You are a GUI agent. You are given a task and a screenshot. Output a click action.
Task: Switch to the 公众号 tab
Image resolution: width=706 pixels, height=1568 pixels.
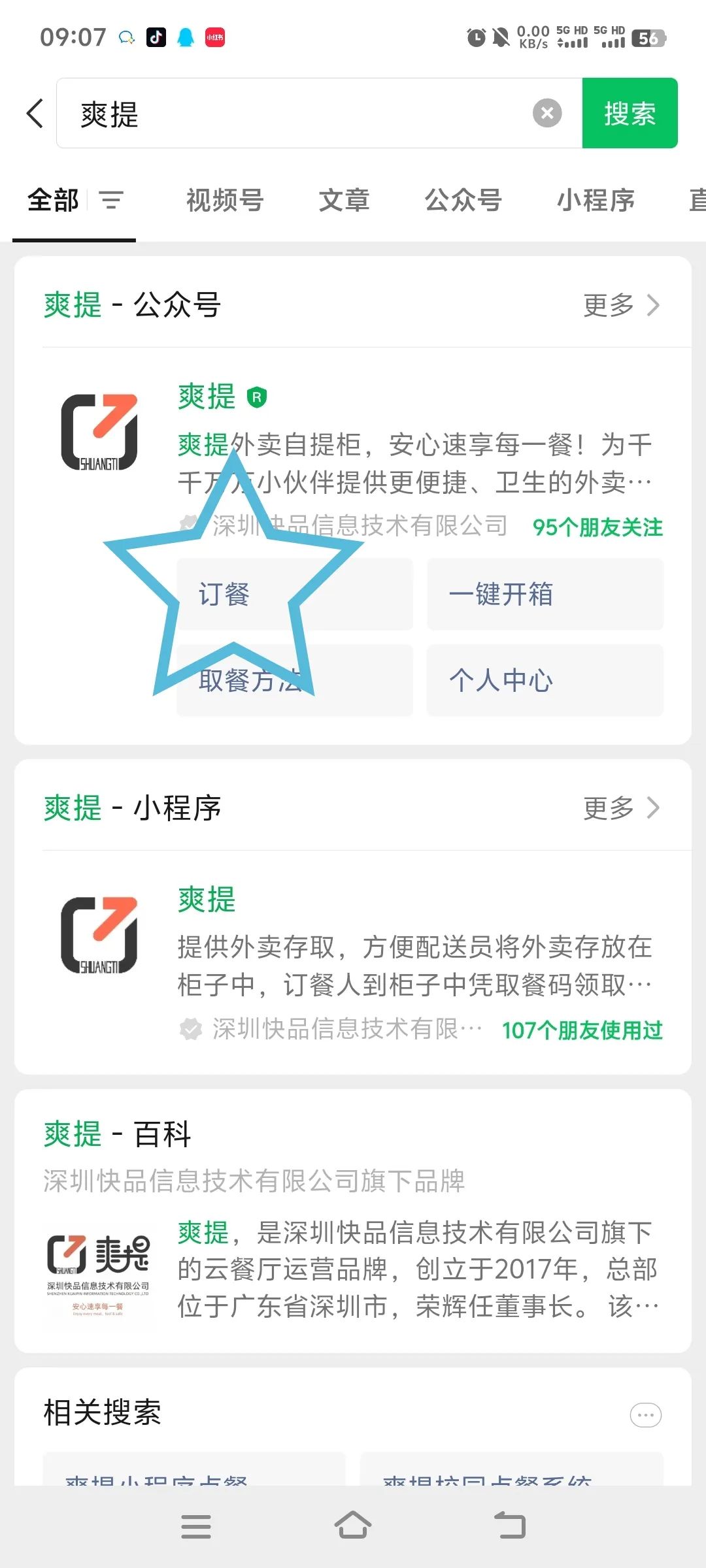point(463,201)
